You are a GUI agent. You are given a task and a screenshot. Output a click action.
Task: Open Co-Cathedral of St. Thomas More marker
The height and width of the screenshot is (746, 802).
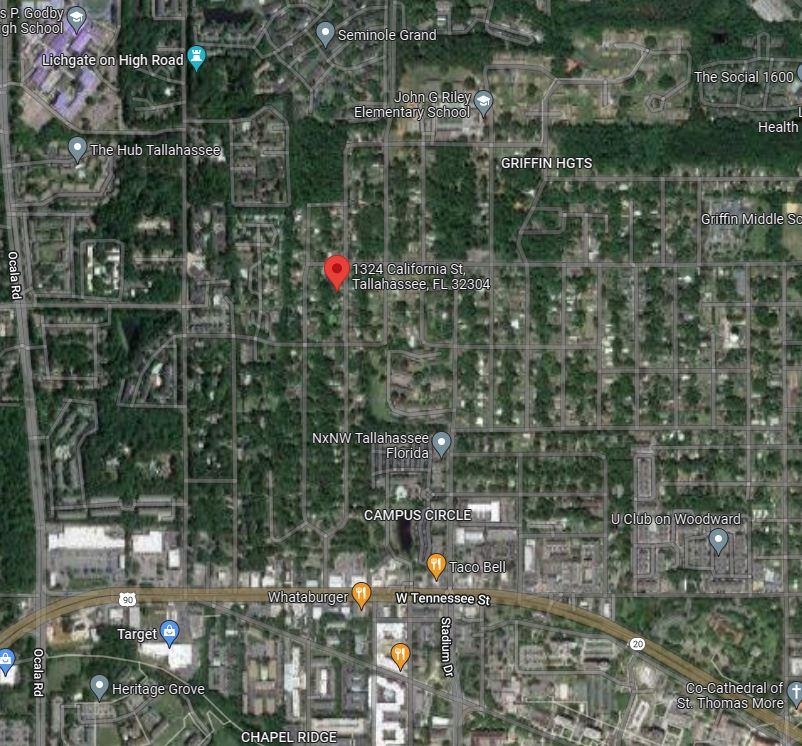click(x=794, y=691)
